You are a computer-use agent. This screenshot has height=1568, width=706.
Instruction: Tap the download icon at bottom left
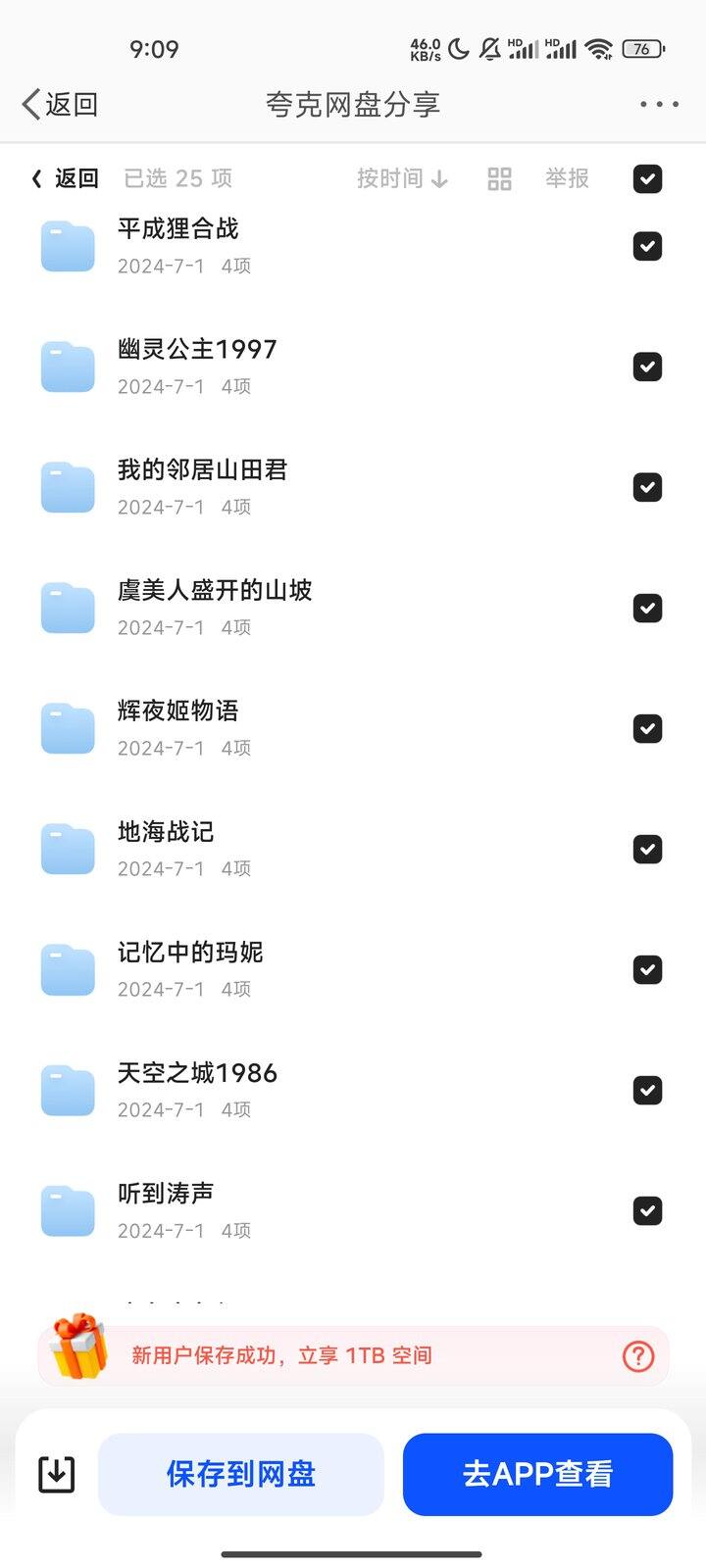click(x=56, y=1474)
